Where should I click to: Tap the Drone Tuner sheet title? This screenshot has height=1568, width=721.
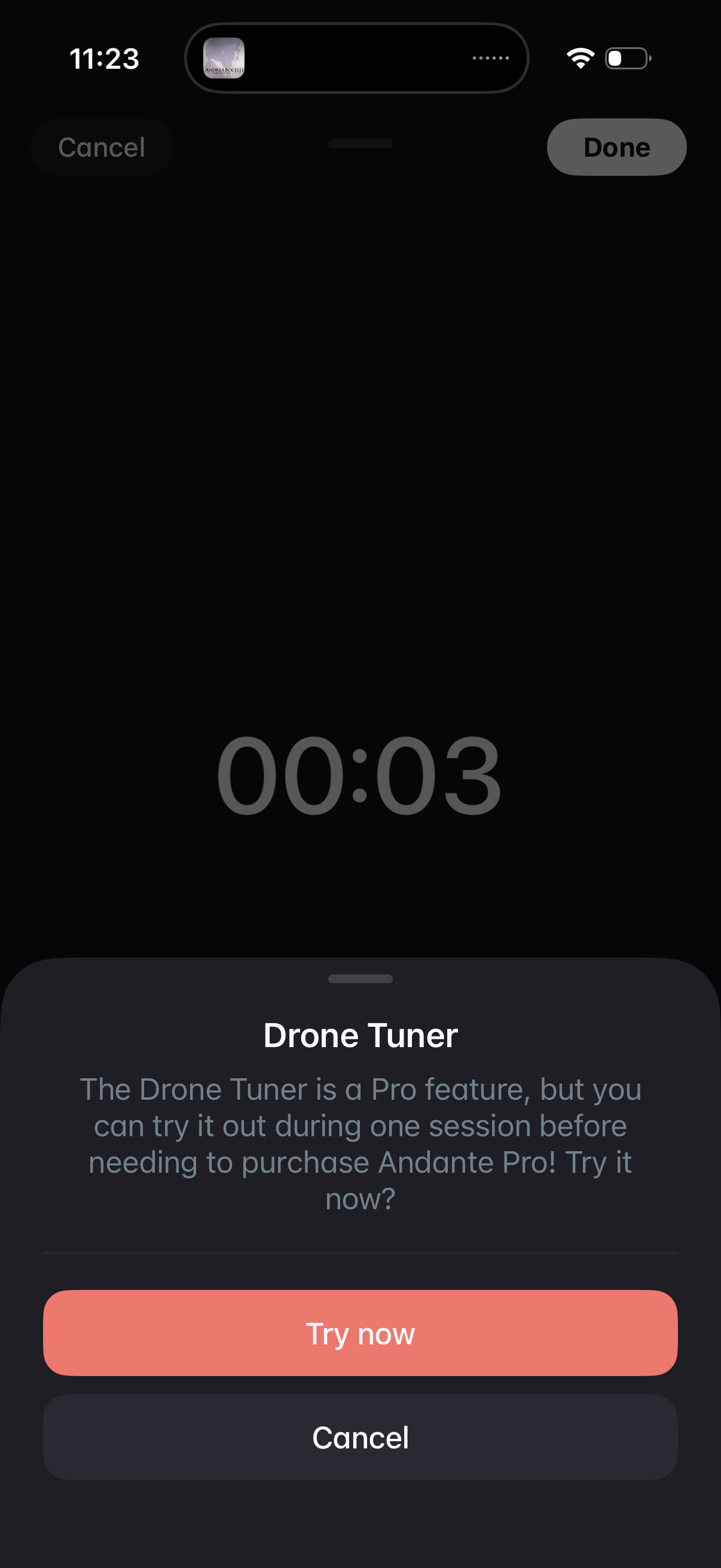coord(360,1033)
